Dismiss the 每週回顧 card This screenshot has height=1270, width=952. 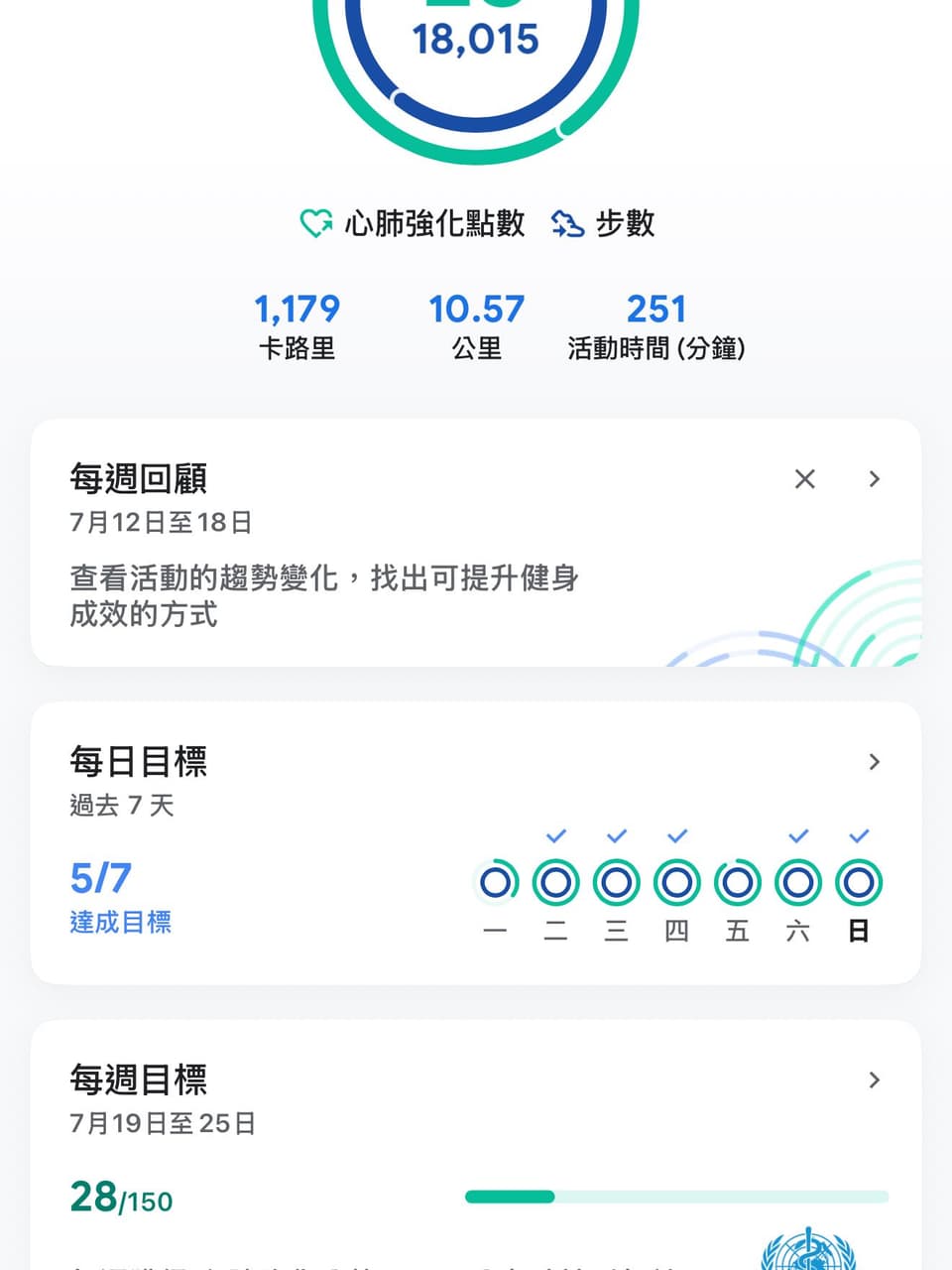click(x=804, y=479)
